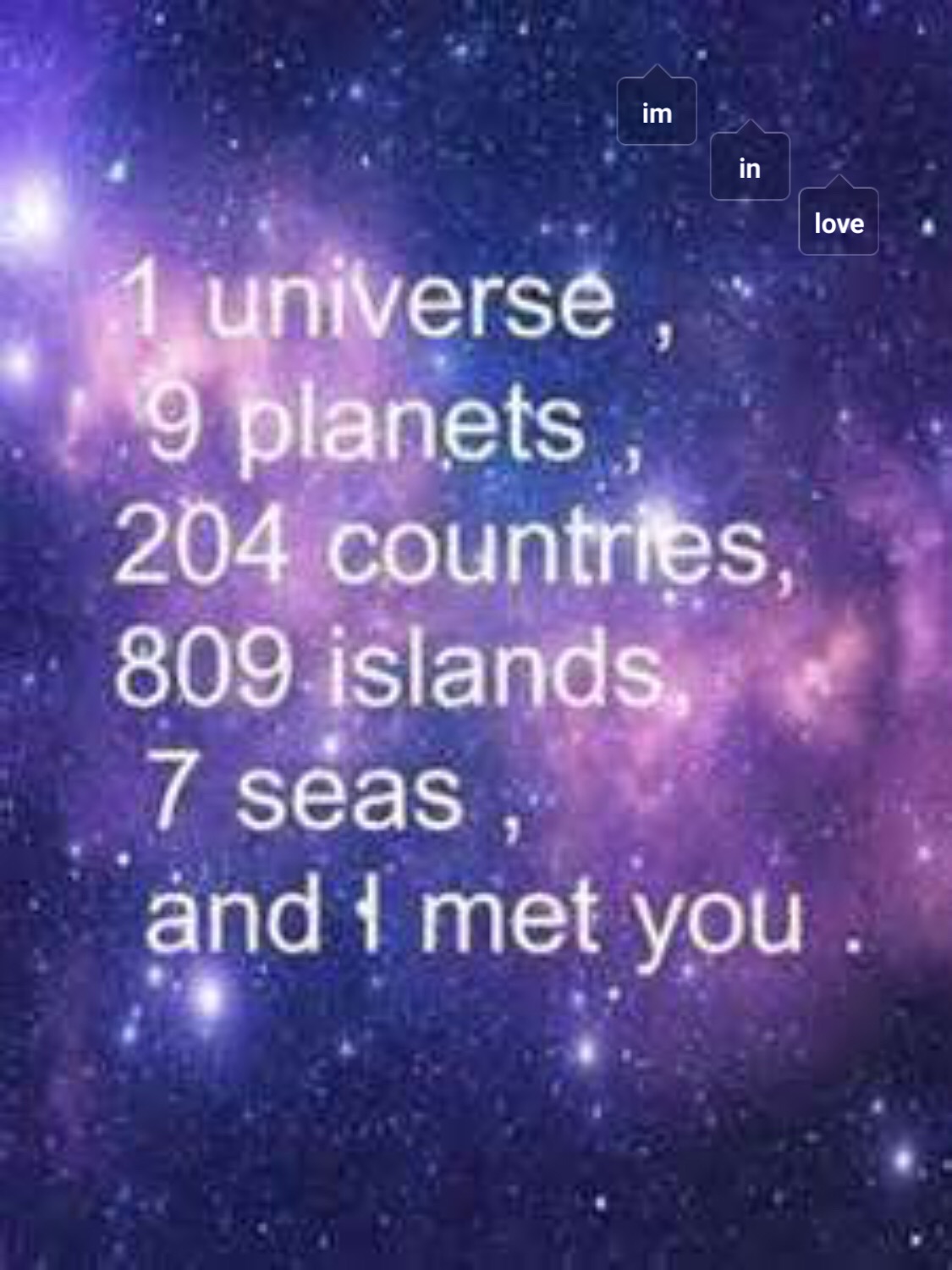Viewport: 952px width, 1270px height.
Task: Tap the "in" tag bubble
Action: pyautogui.click(x=750, y=168)
